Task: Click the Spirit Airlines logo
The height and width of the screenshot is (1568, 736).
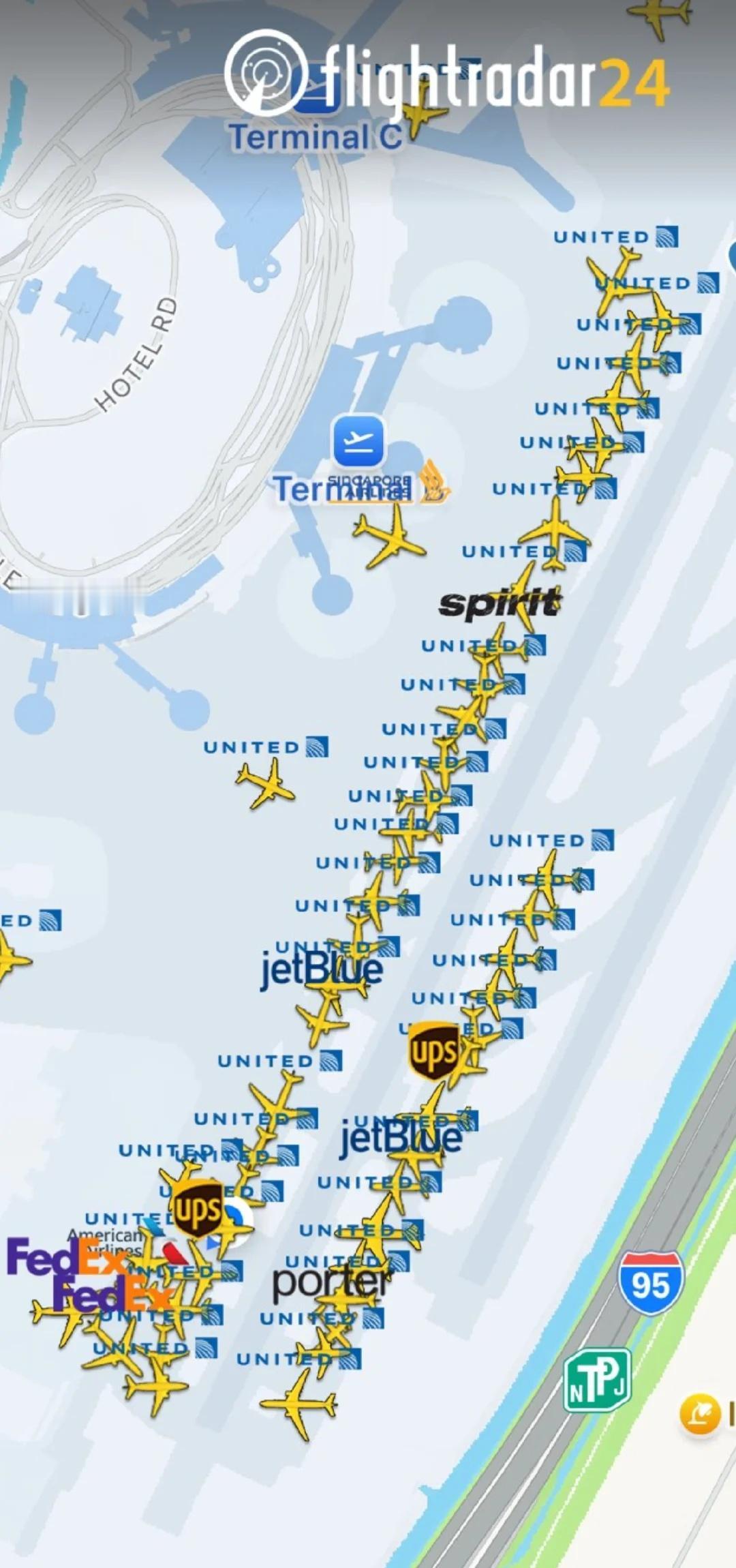Action: click(x=501, y=603)
